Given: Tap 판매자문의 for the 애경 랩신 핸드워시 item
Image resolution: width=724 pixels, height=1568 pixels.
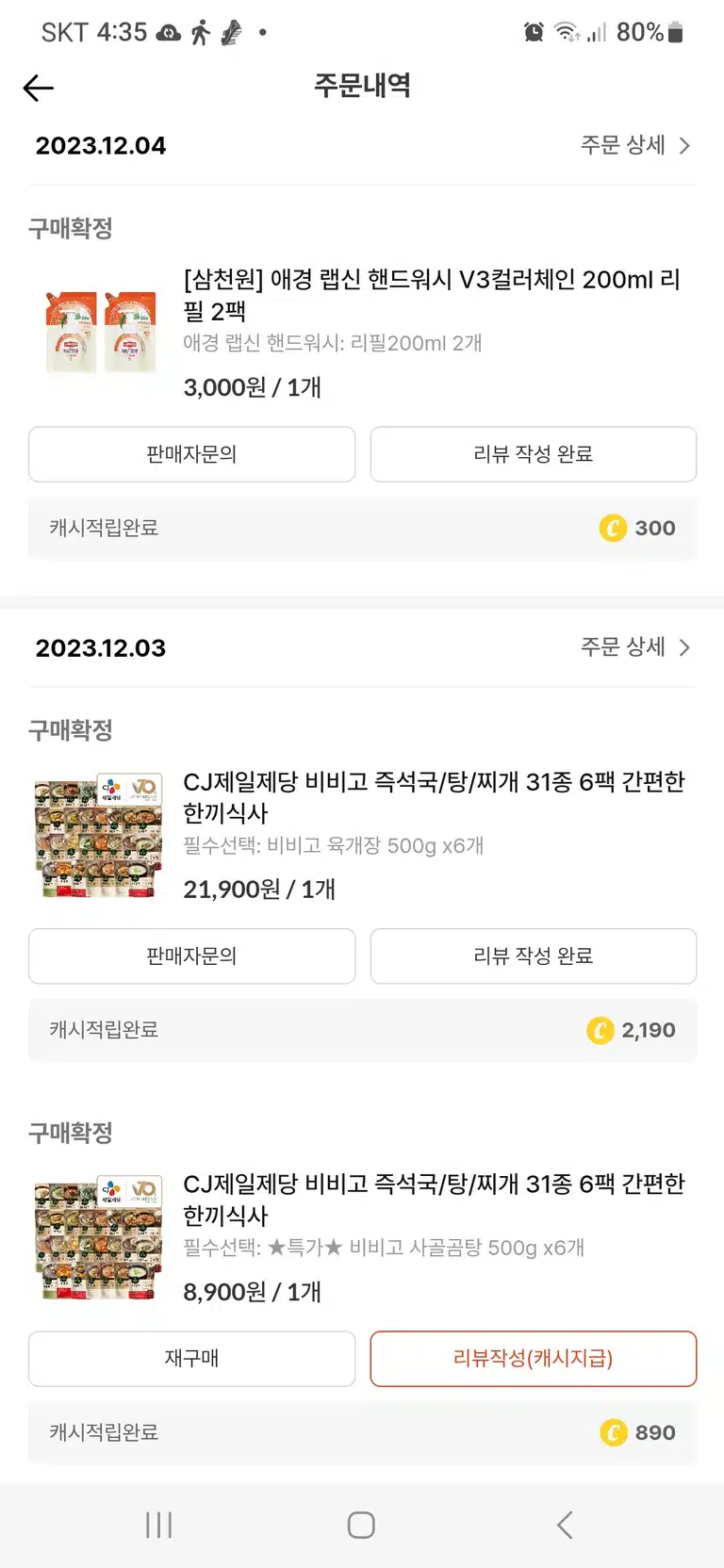Looking at the screenshot, I should coord(191,454).
